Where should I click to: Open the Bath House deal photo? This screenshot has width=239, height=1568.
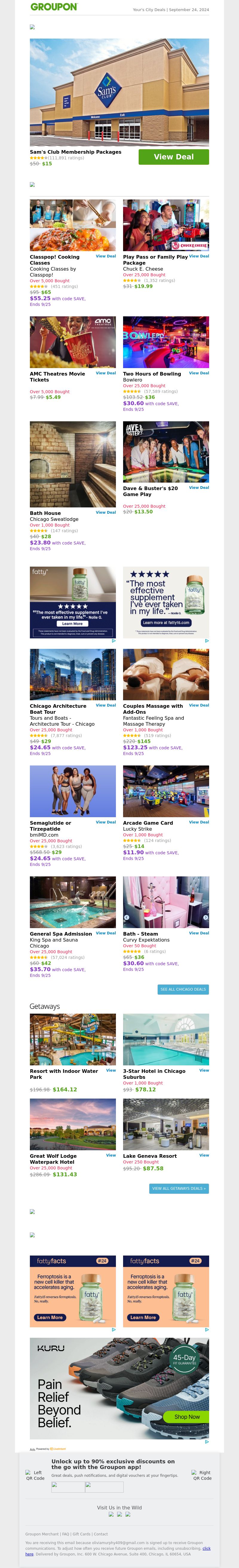(73, 464)
